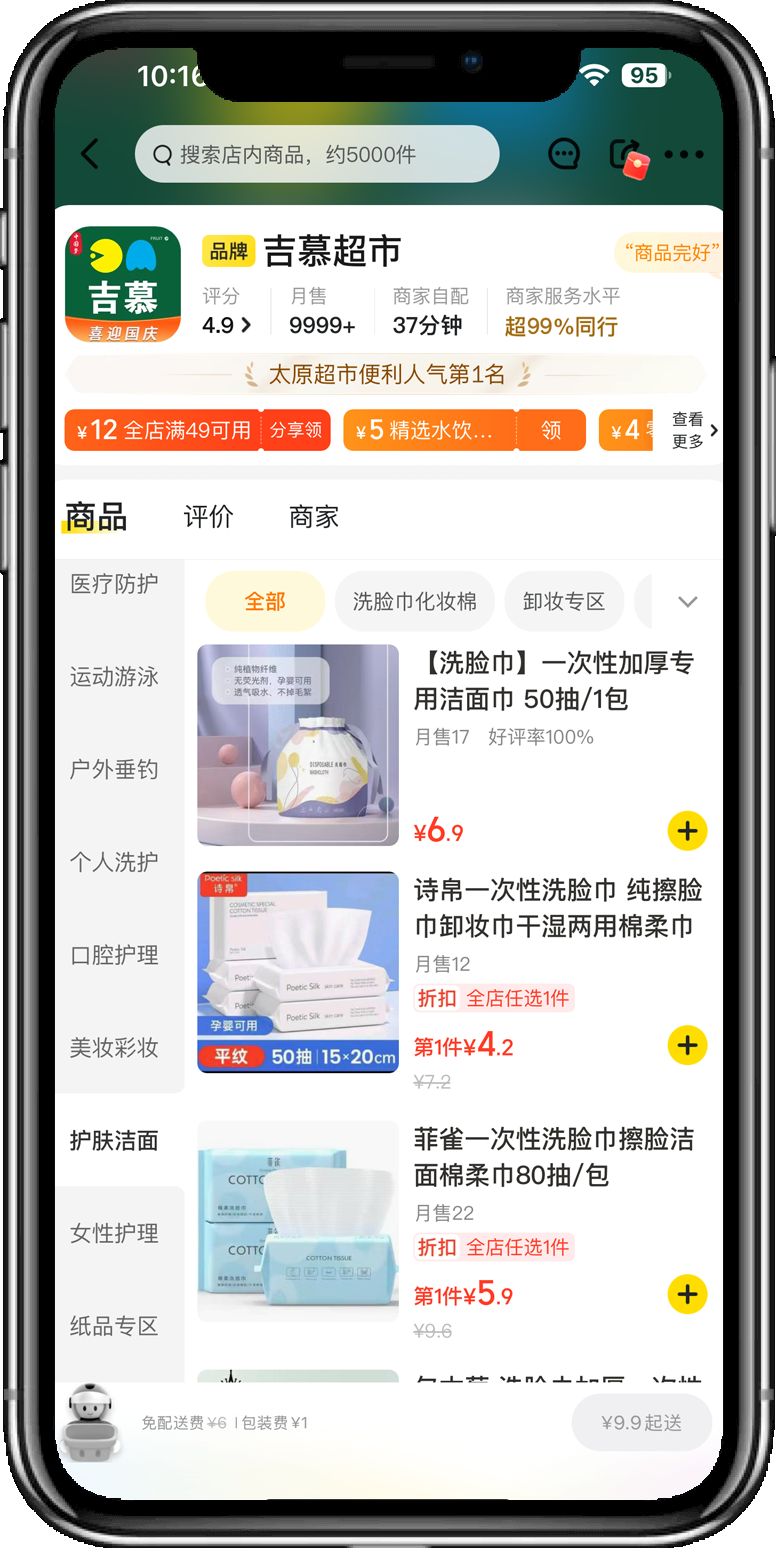The height and width of the screenshot is (1548, 776).
Task: Select the 卸妆专区 filter chip
Action: pos(564,602)
